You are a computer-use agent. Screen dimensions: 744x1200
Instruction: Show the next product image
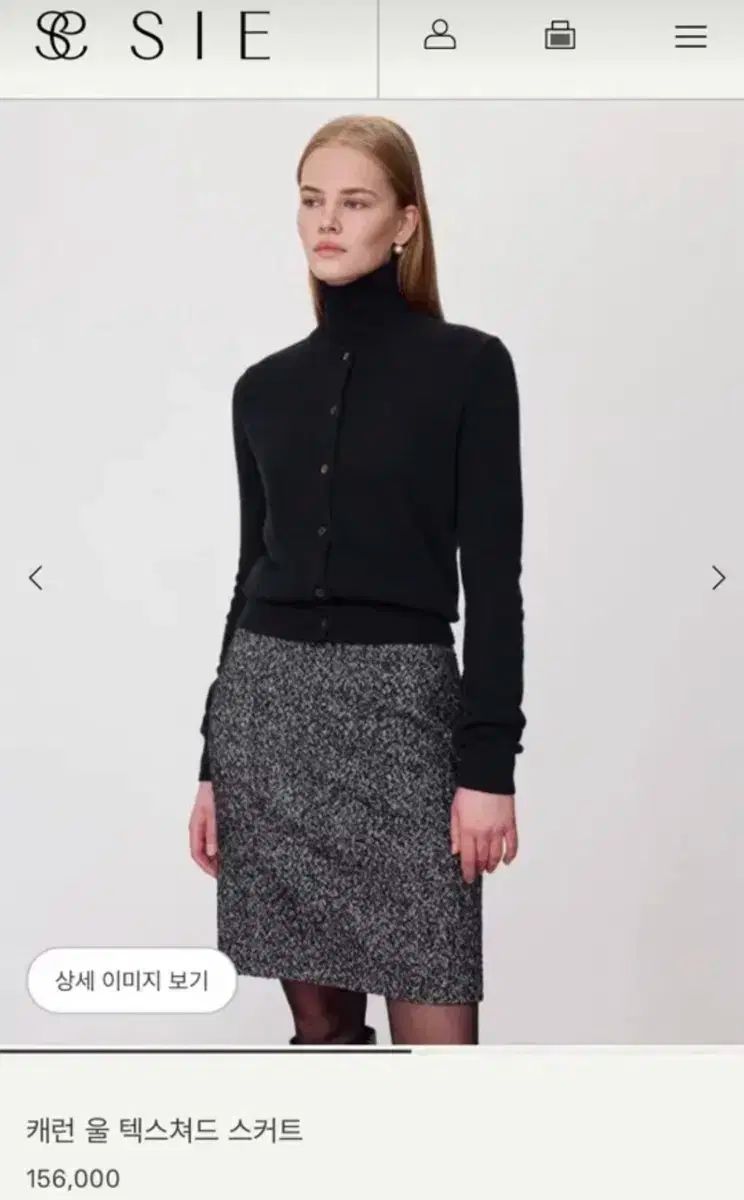718,577
